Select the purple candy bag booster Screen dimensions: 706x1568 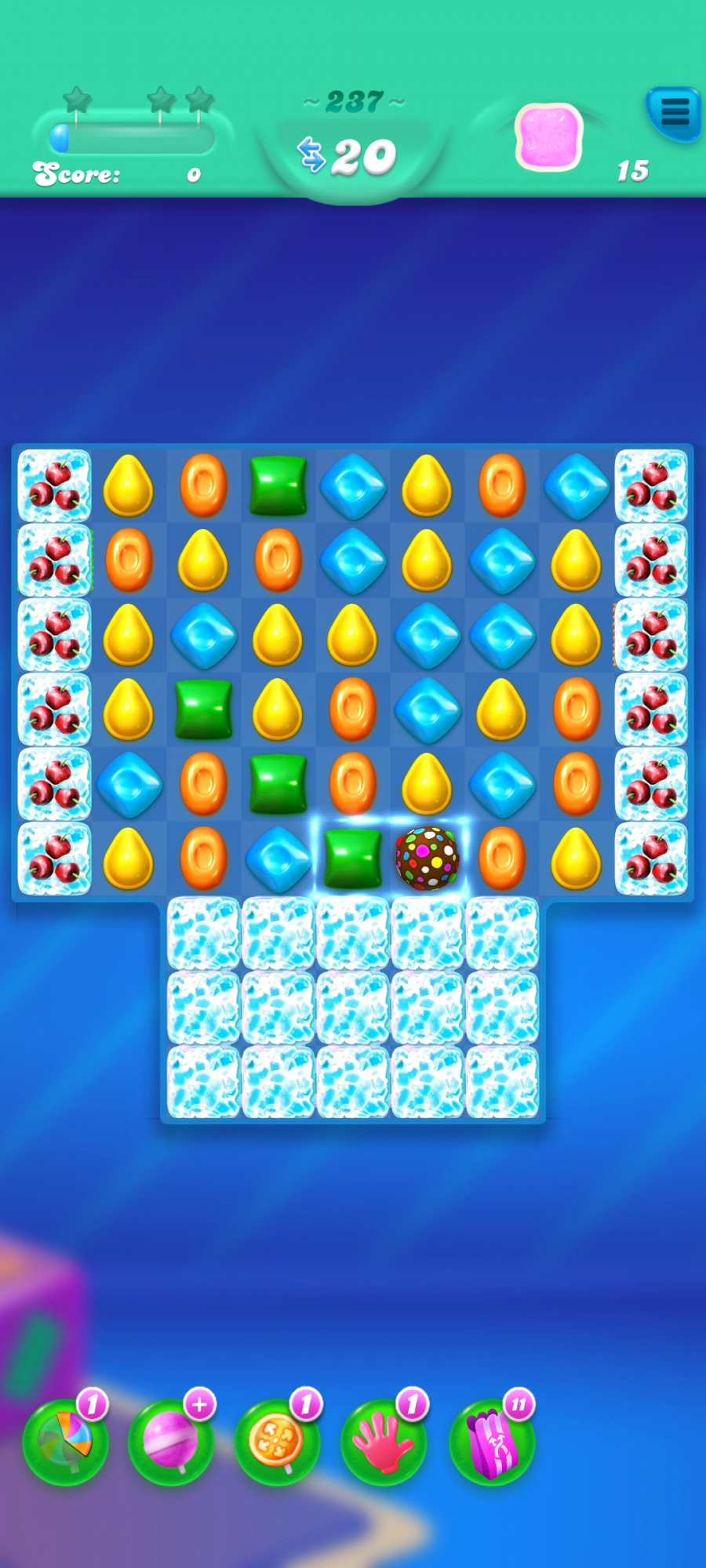pos(491,1441)
